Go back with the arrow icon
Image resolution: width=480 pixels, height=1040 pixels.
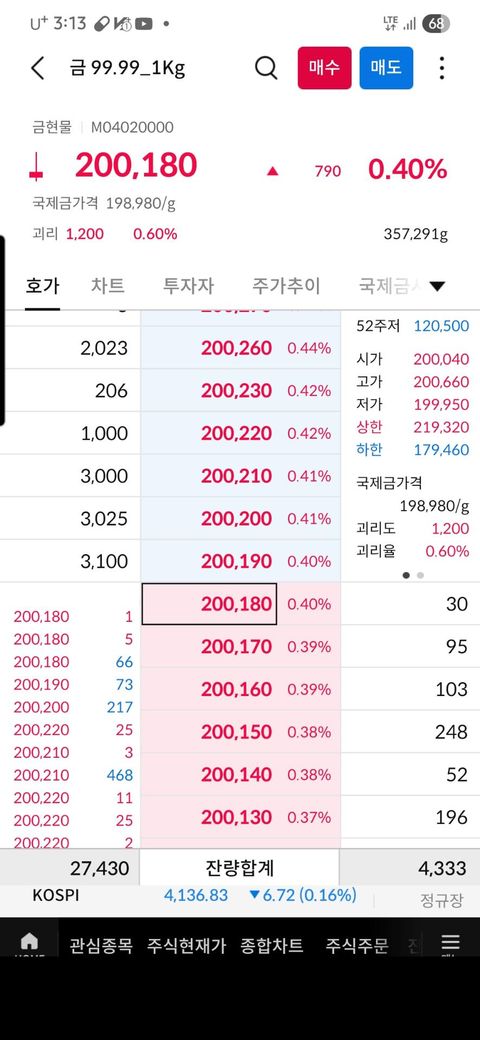coord(38,68)
